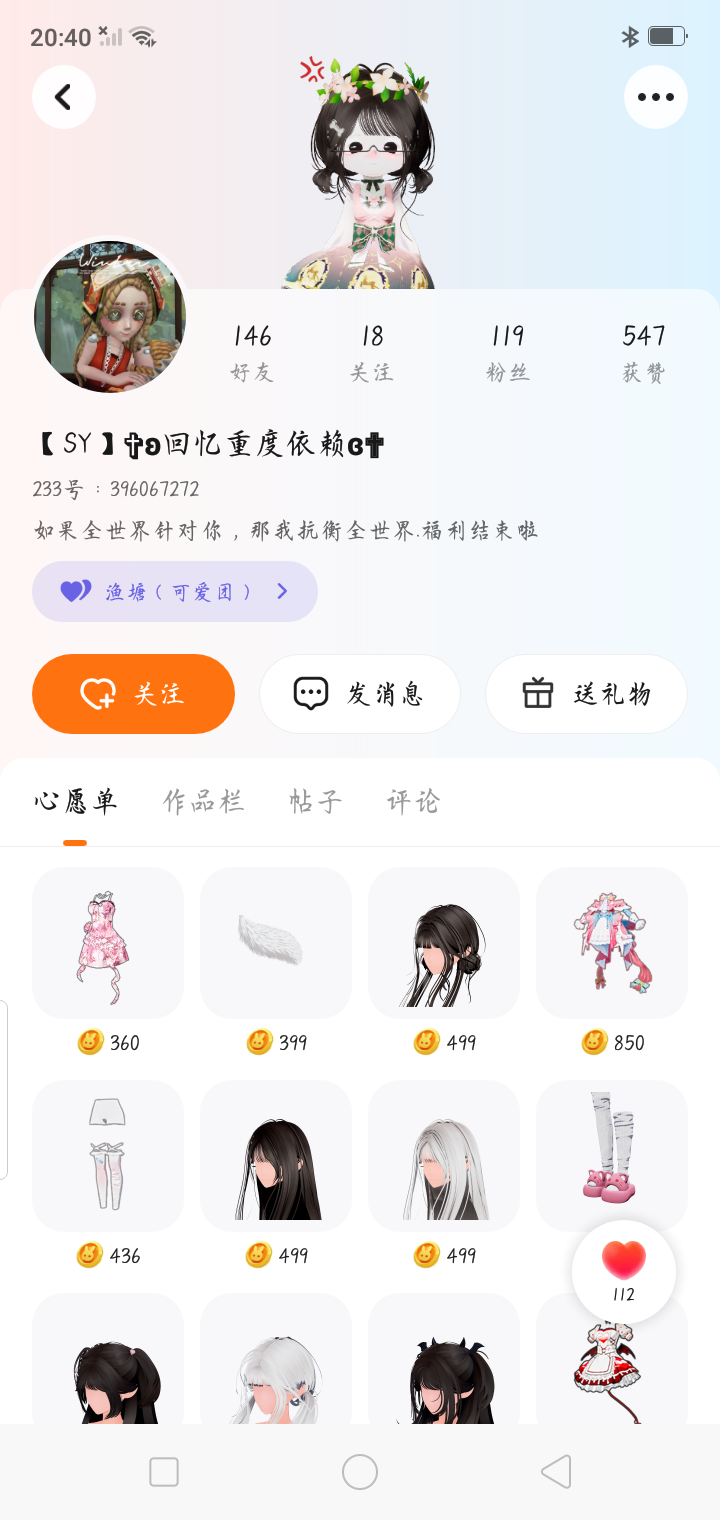
Task: Open the outfit item priced 850
Action: (612, 943)
